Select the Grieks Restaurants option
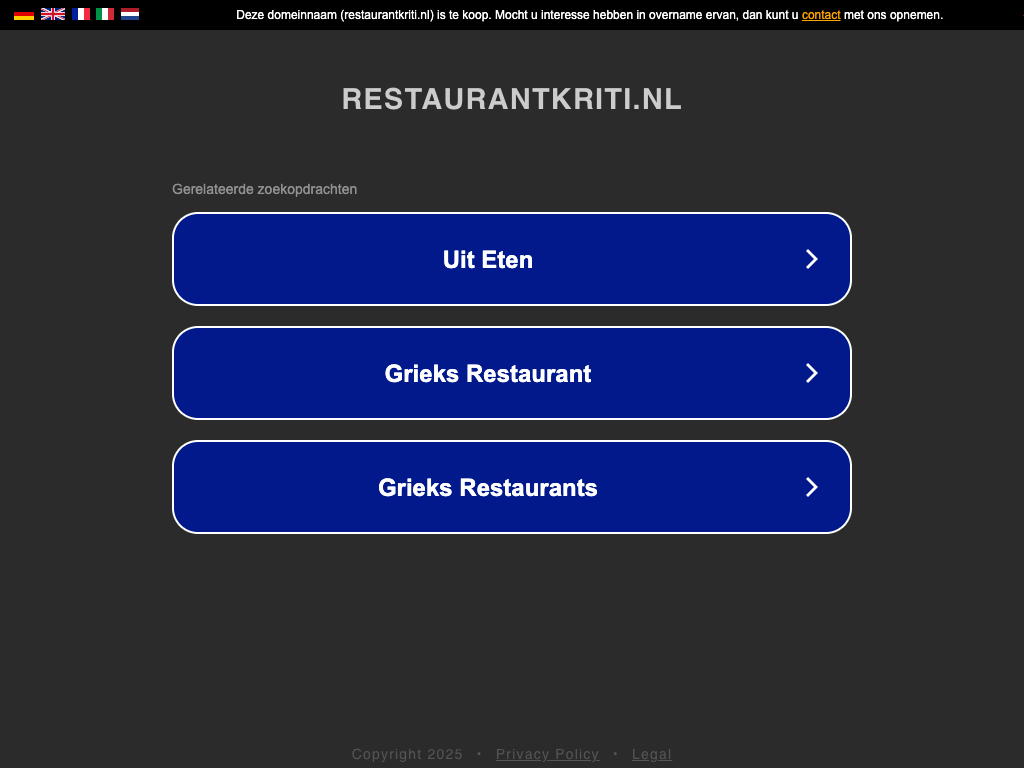 (x=512, y=487)
